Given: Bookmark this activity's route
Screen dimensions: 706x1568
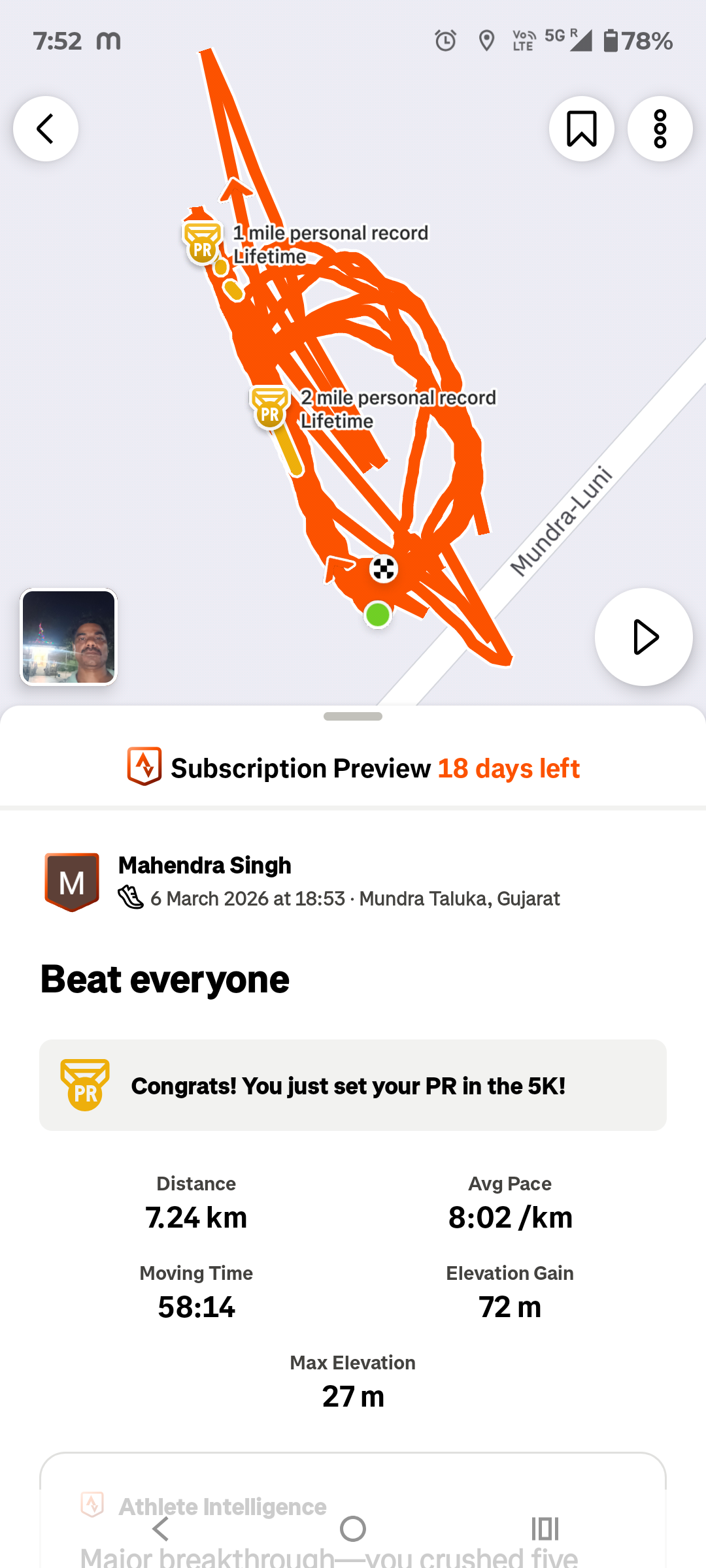Looking at the screenshot, I should tap(581, 129).
